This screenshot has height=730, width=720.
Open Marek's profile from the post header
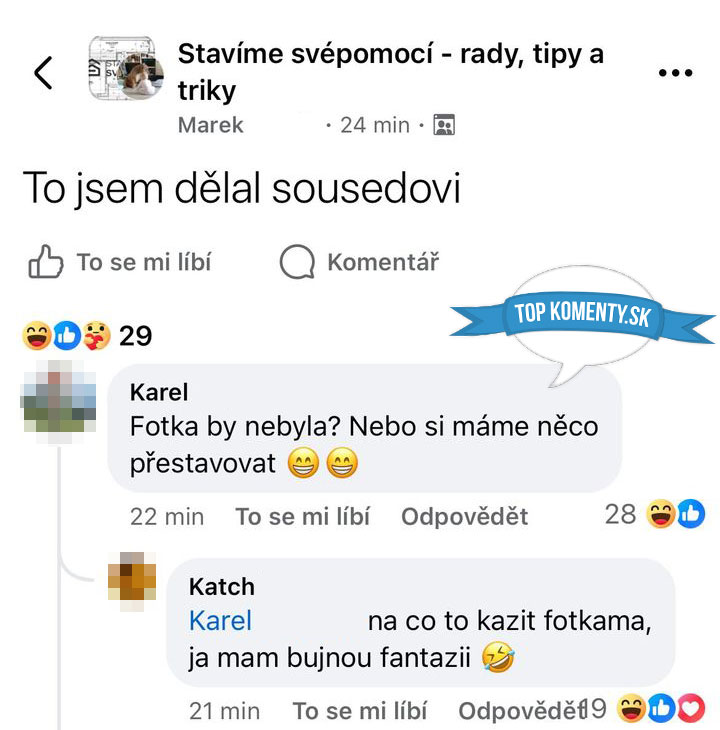(x=210, y=125)
